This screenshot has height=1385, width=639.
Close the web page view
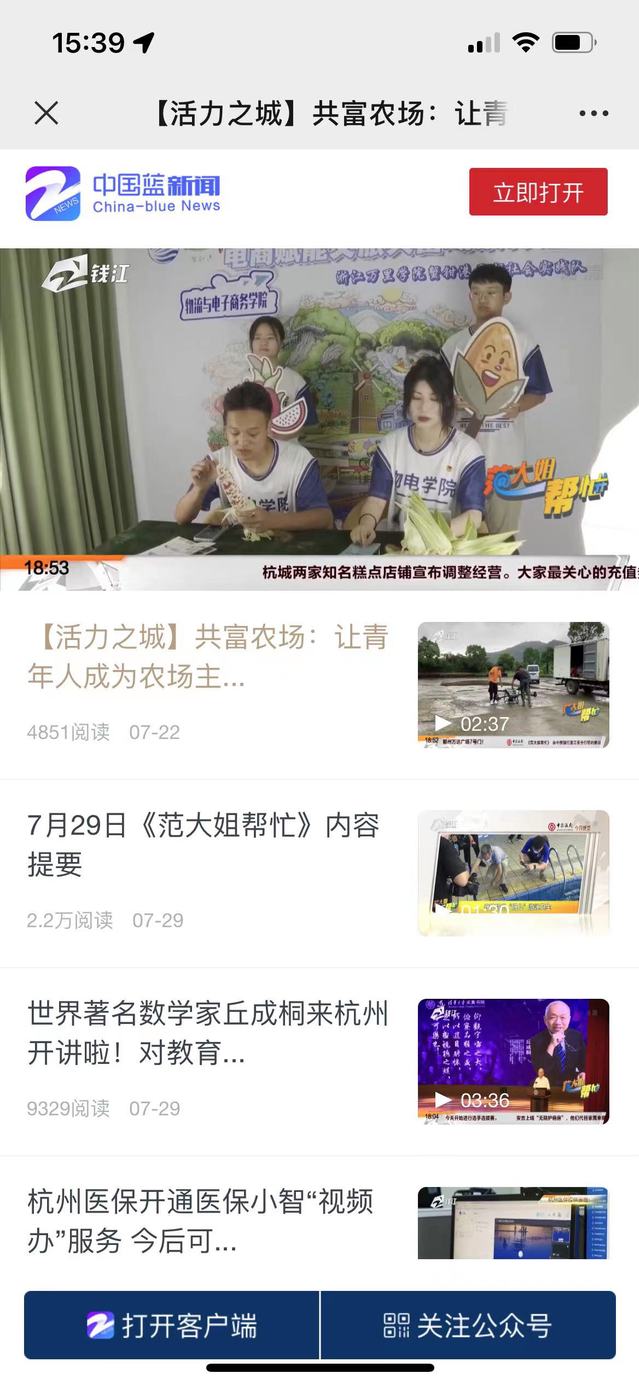(x=46, y=113)
